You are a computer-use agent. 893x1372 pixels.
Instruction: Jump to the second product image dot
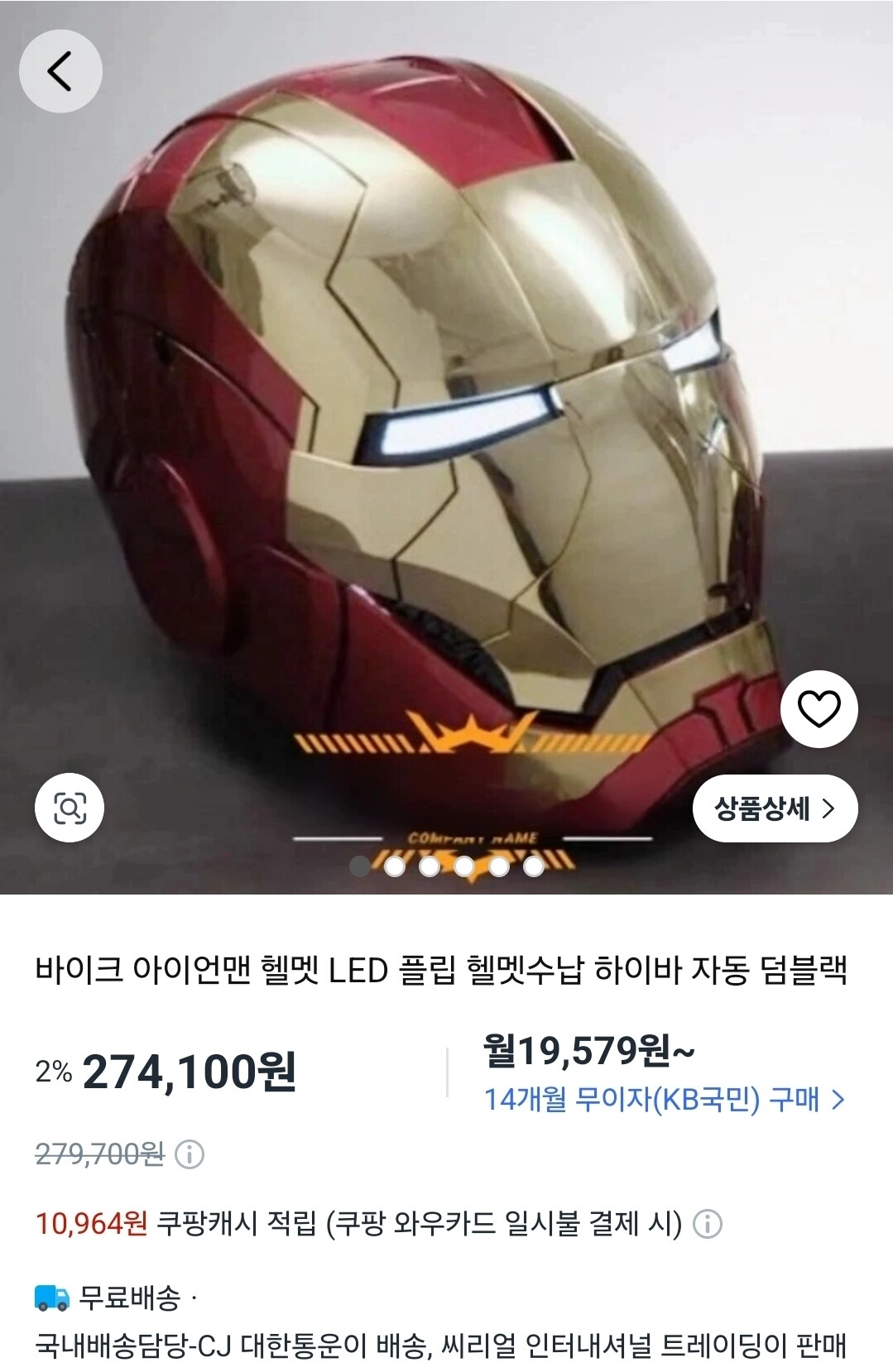(395, 866)
